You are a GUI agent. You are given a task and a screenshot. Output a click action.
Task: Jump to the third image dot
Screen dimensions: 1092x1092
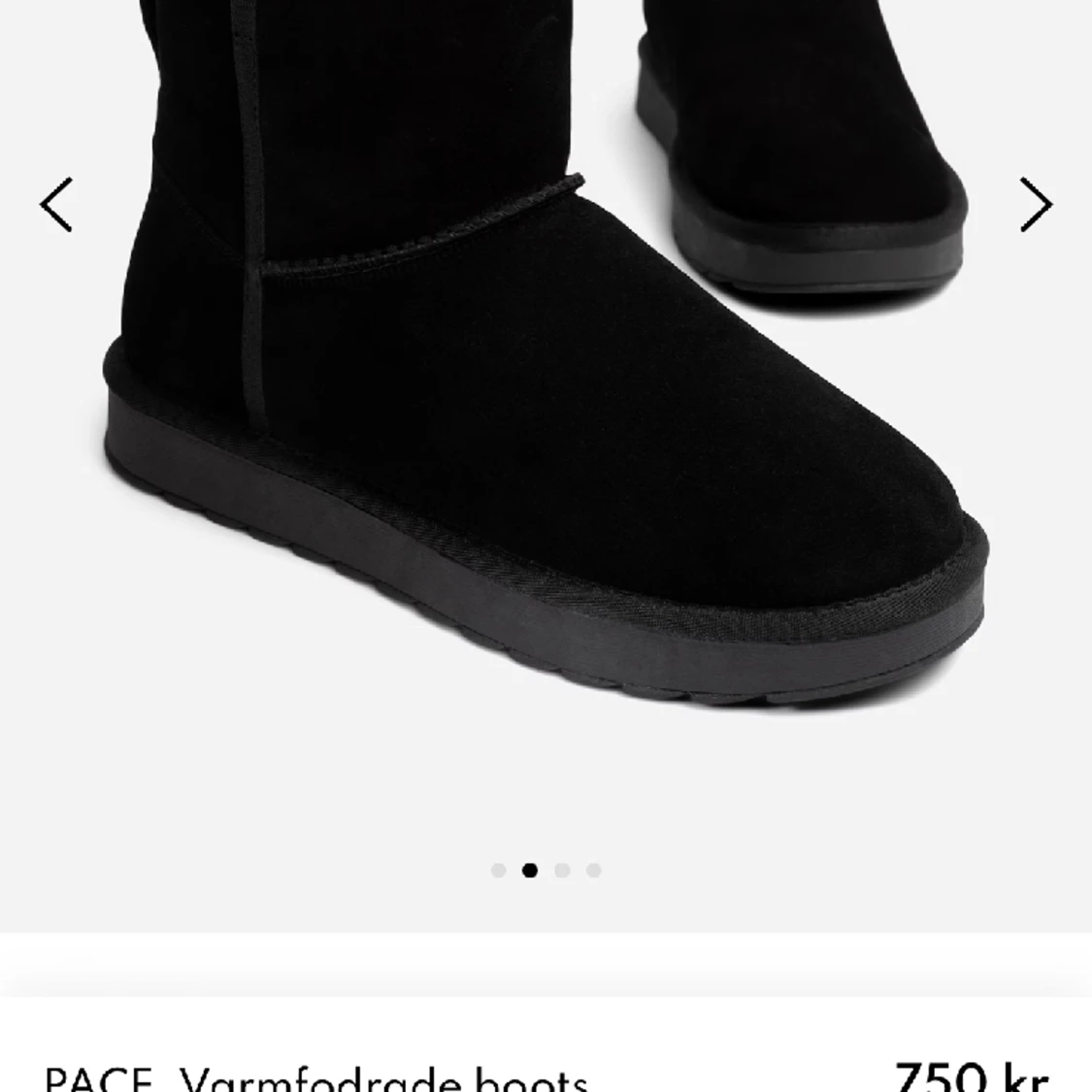(x=562, y=871)
